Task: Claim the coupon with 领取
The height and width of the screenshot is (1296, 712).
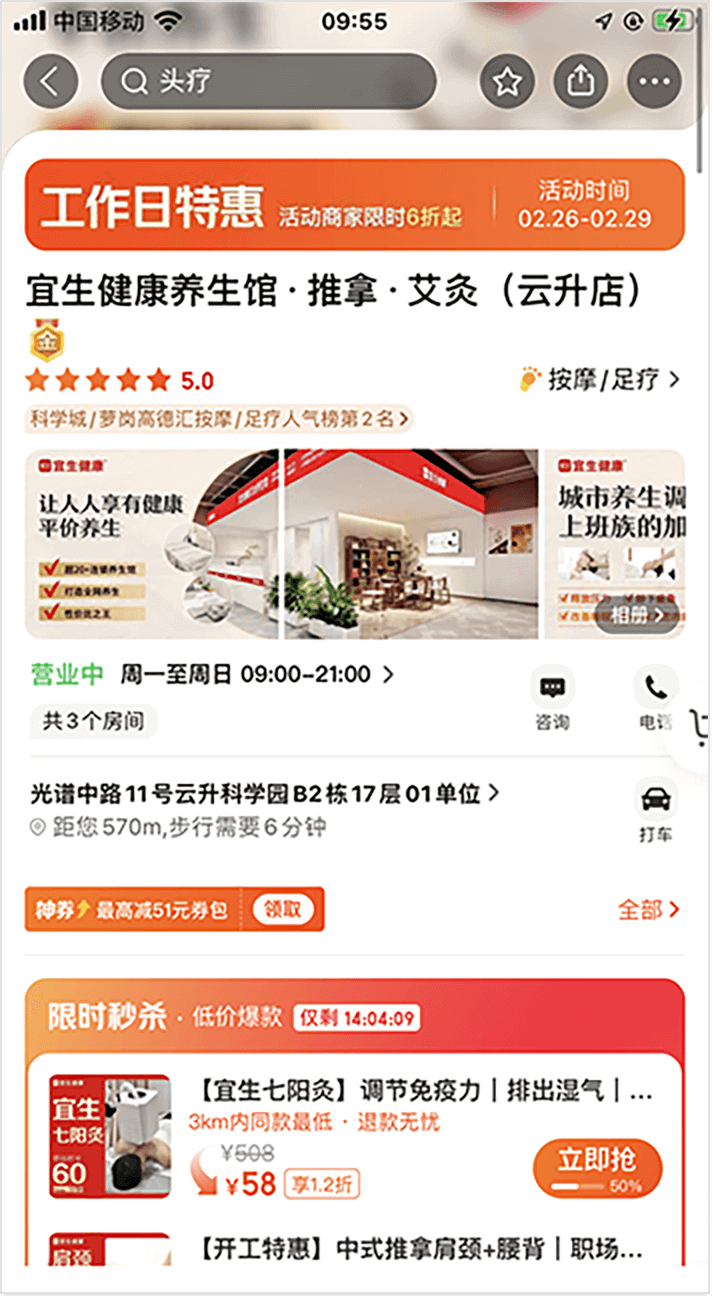Action: [282, 910]
